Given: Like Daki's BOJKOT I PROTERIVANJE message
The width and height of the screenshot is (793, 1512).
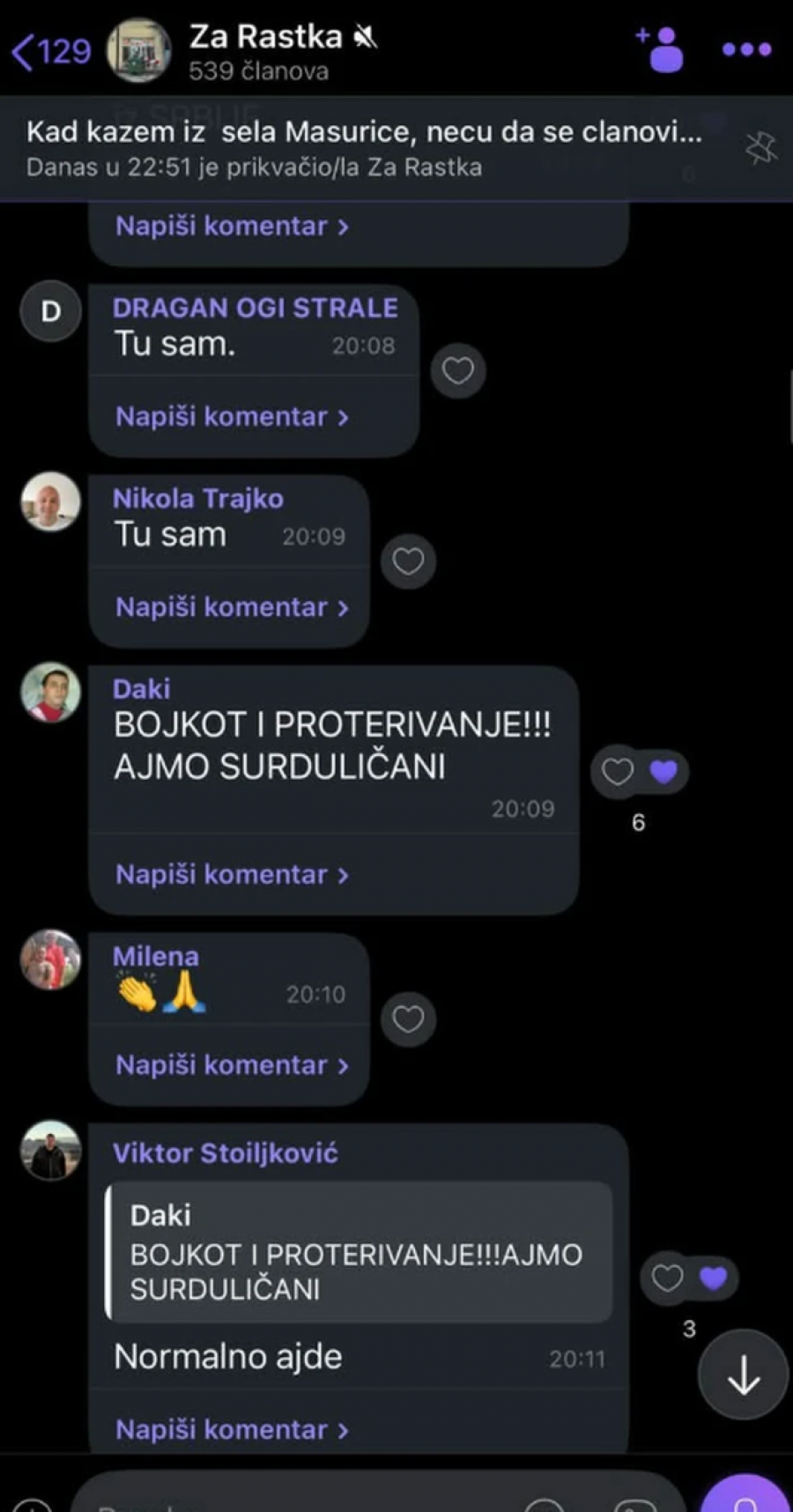Looking at the screenshot, I should coord(617,772).
